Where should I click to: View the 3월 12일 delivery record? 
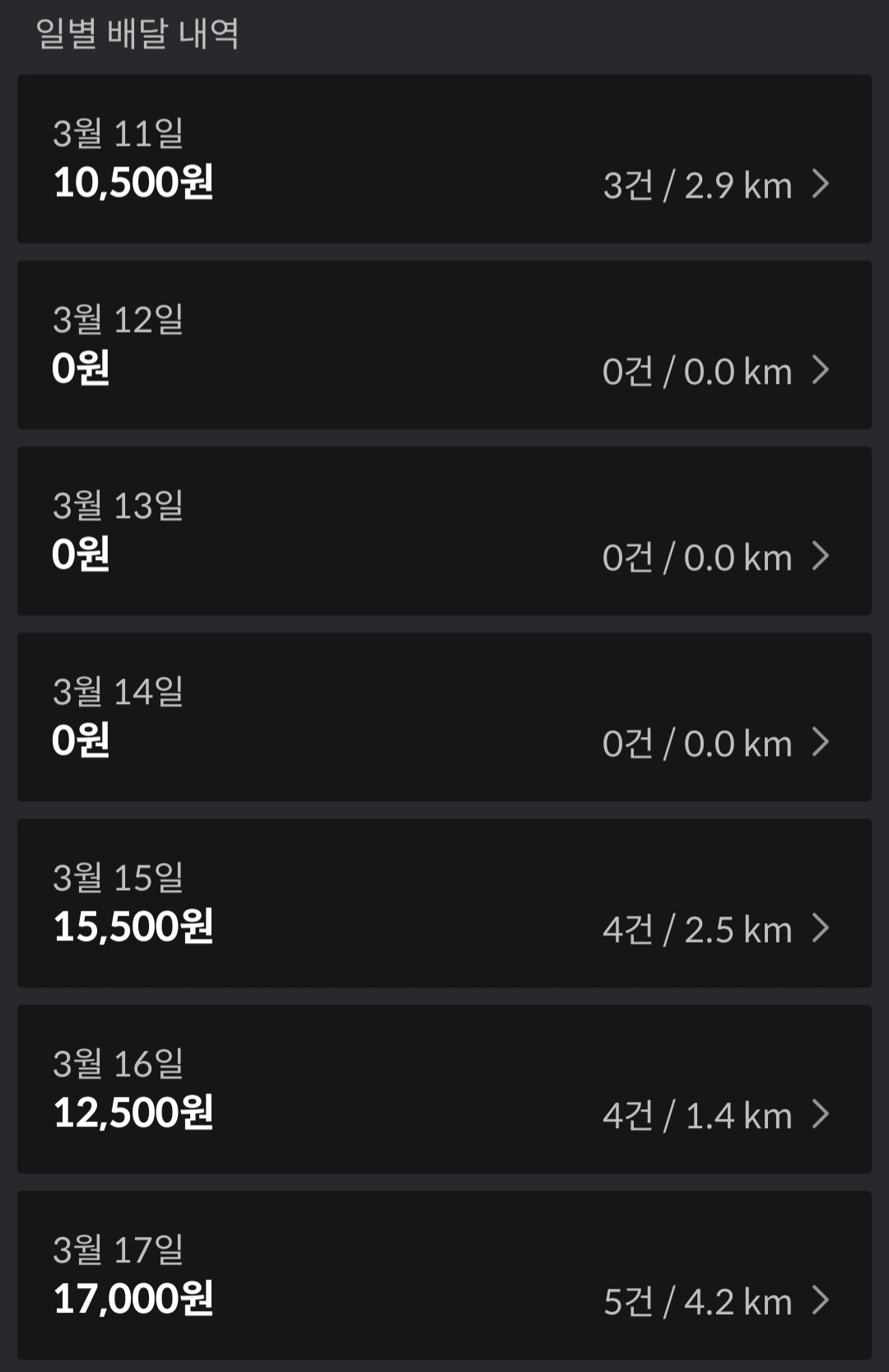point(444,345)
